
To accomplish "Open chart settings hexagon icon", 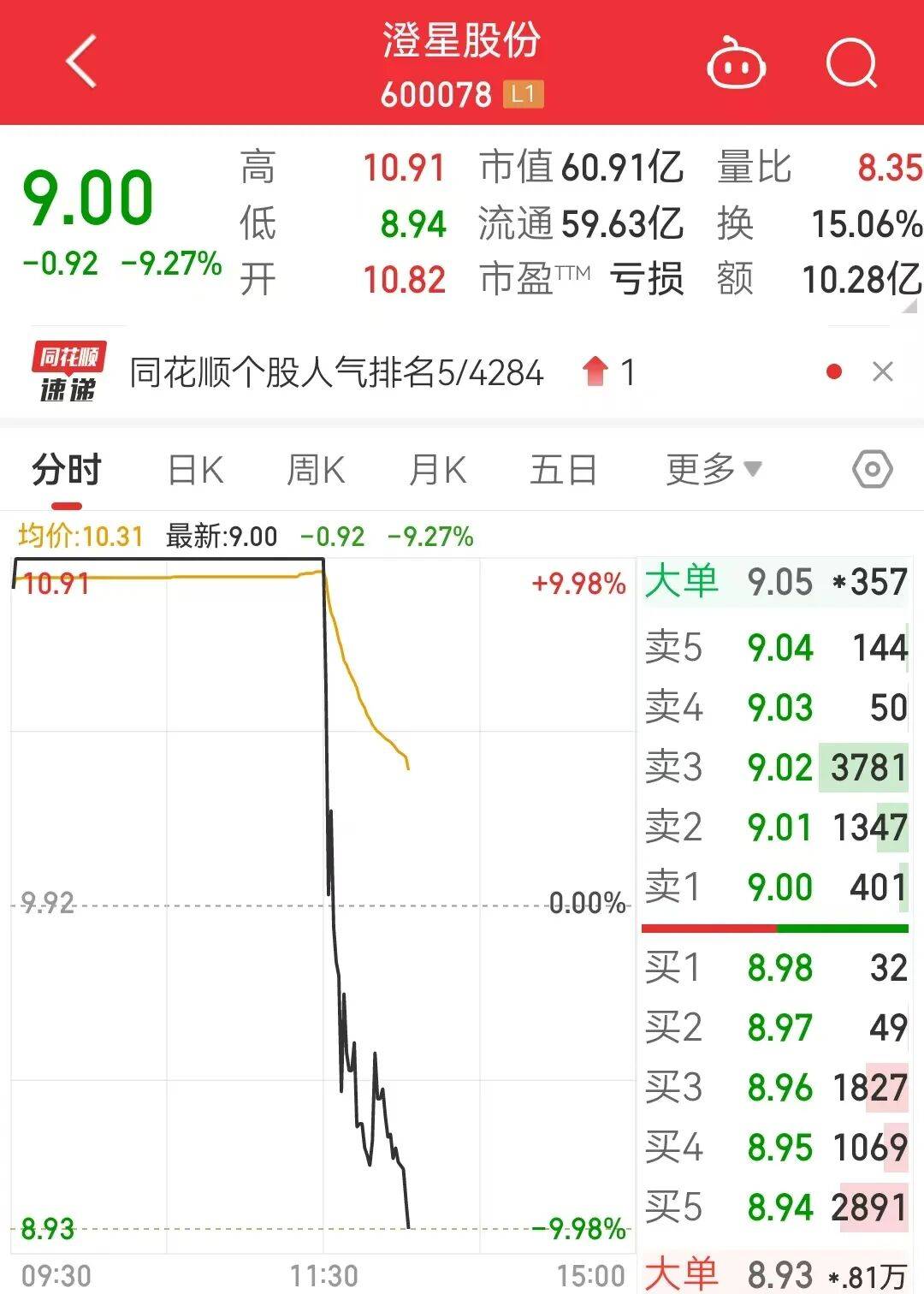I will [872, 469].
